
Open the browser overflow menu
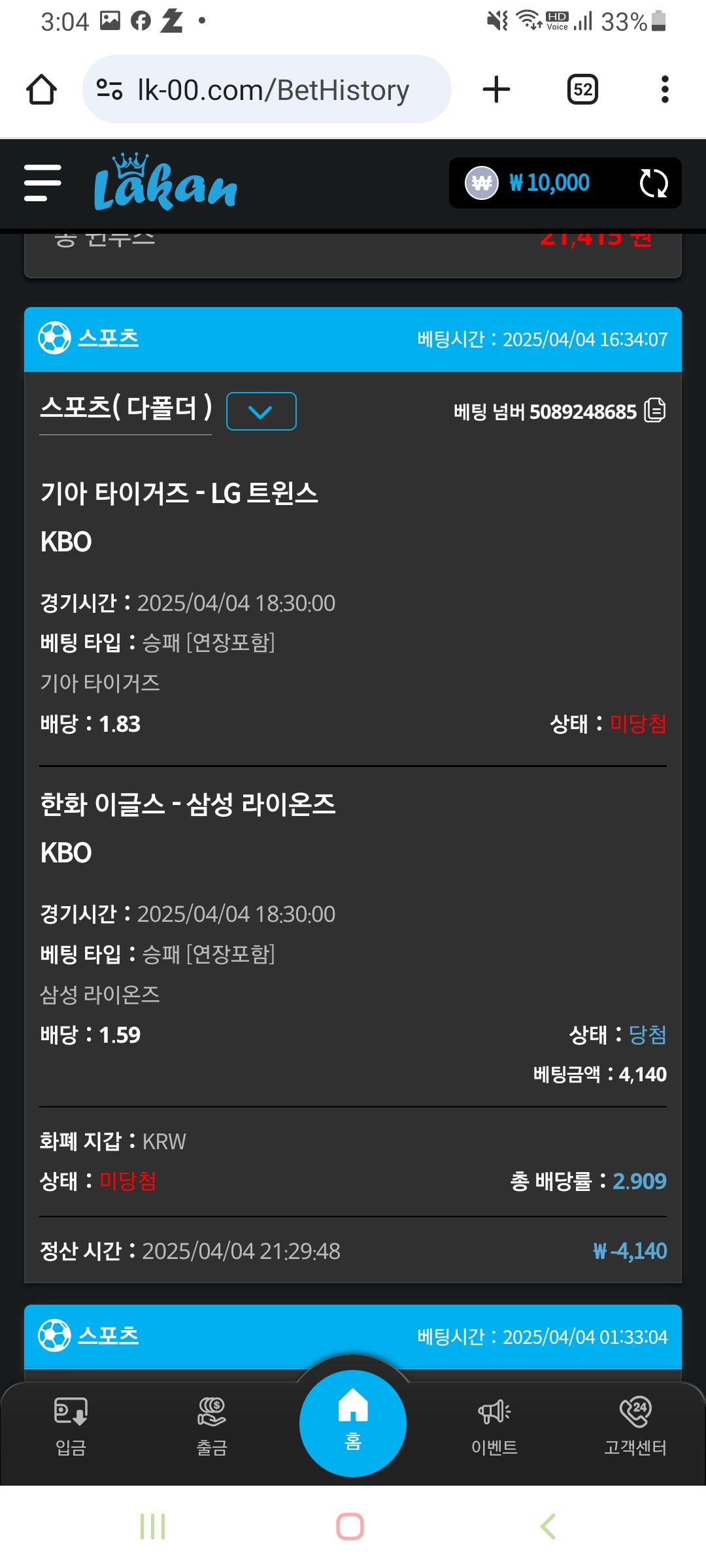665,90
